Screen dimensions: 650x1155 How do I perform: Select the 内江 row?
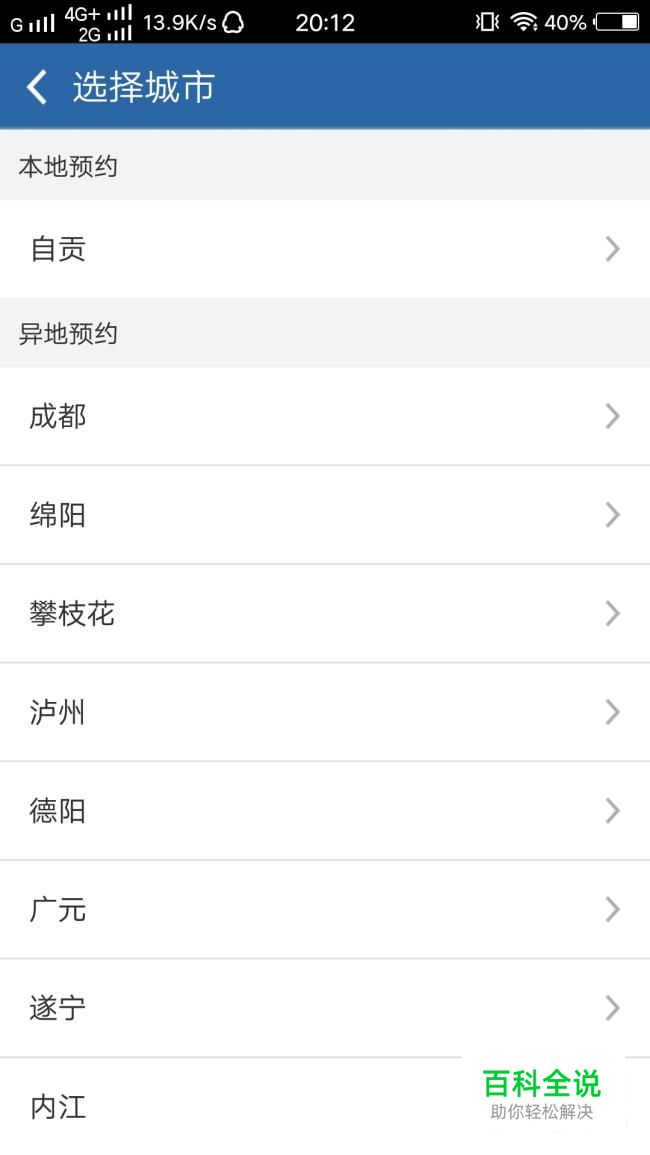tap(325, 1106)
